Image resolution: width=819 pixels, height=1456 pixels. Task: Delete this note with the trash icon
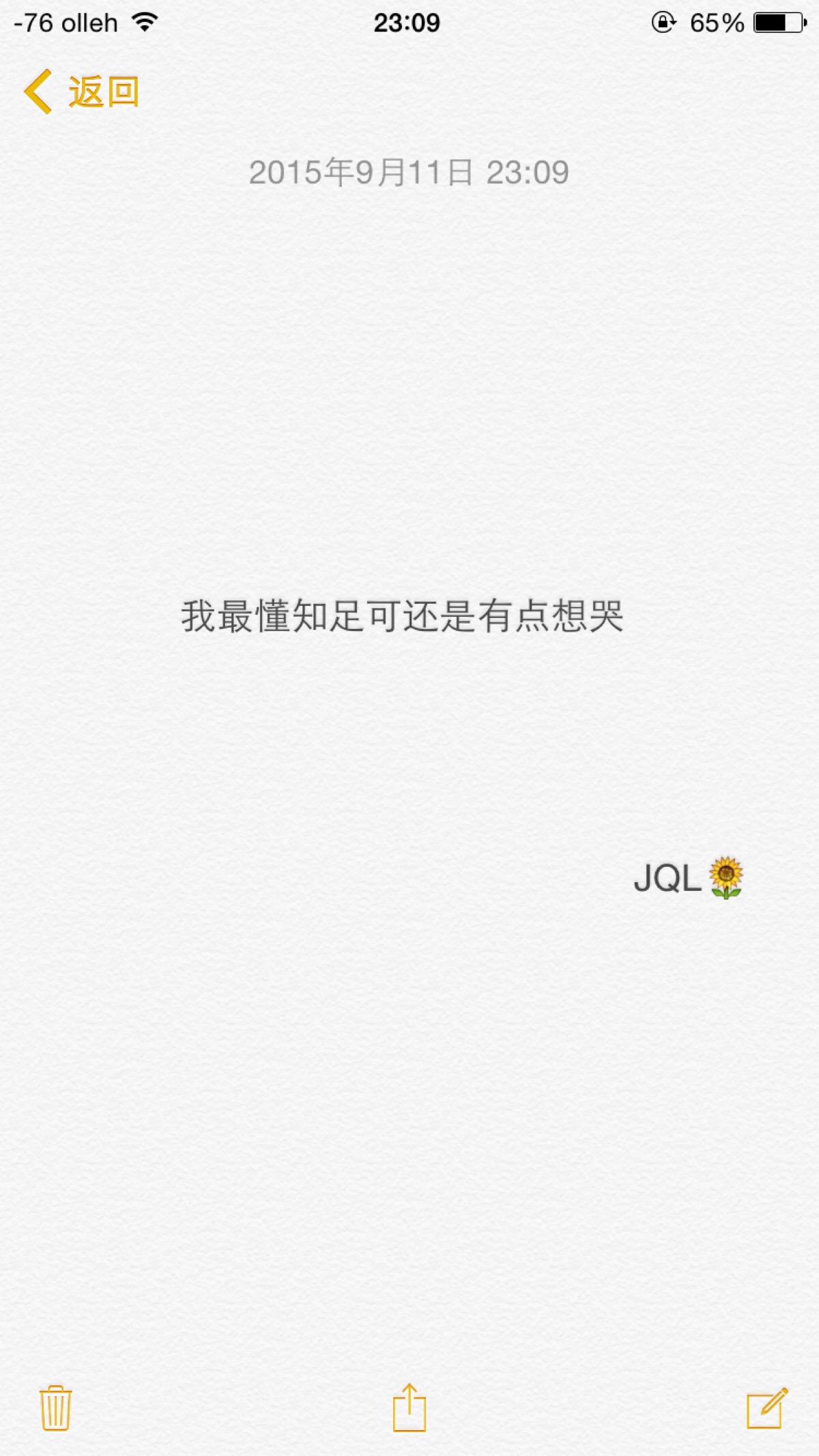pos(55,1407)
